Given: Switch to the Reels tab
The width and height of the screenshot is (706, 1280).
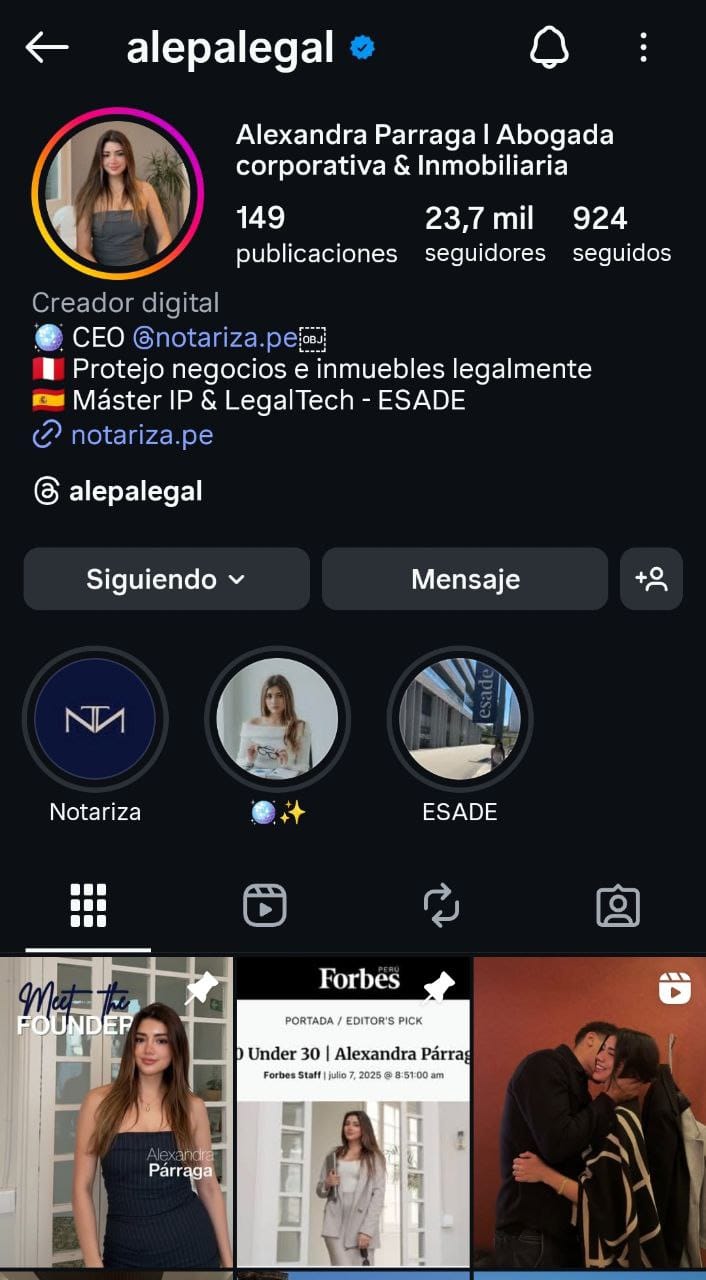Looking at the screenshot, I should (265, 906).
